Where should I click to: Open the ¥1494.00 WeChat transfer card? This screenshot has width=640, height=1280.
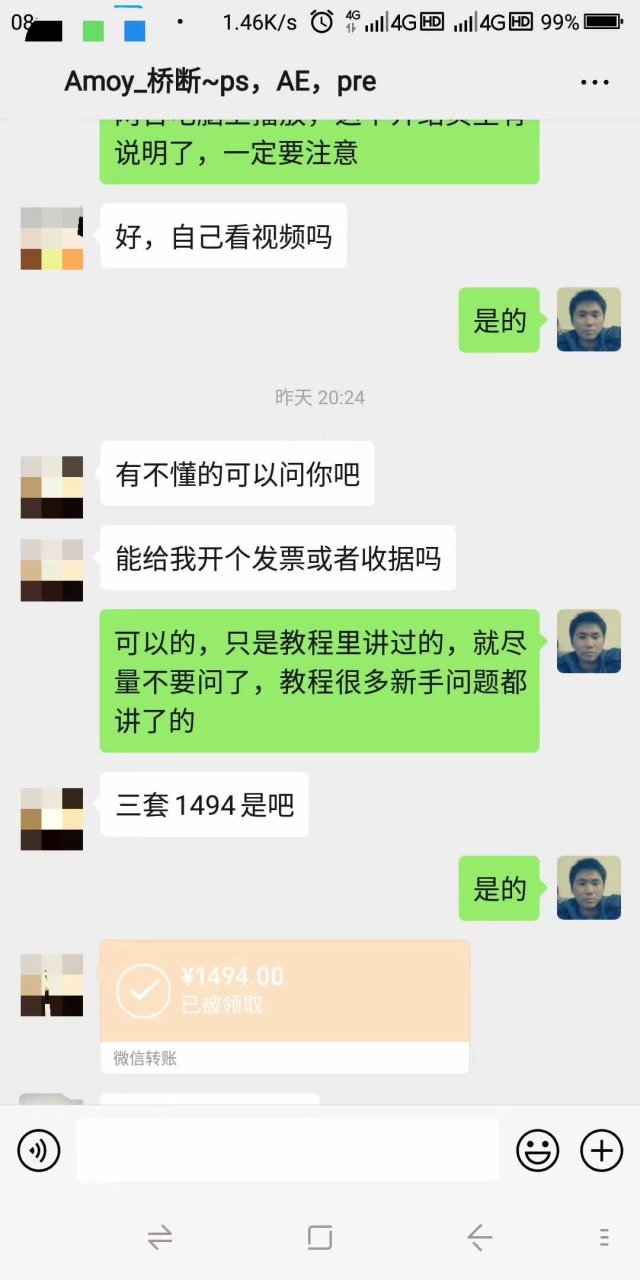click(284, 1006)
